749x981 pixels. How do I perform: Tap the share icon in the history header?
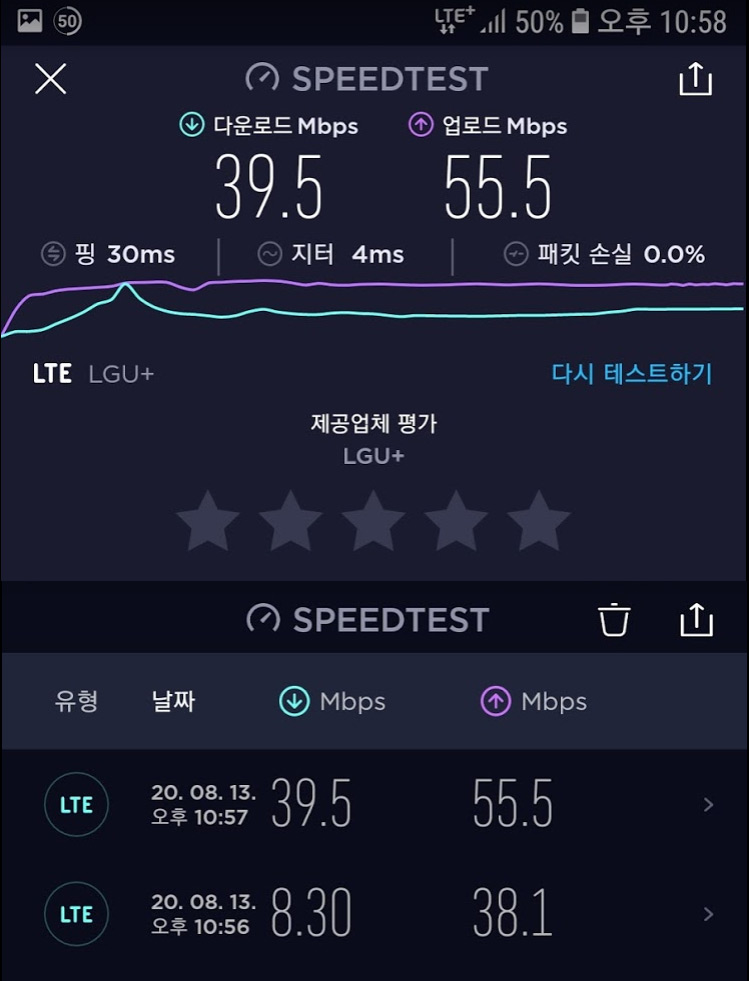point(695,619)
